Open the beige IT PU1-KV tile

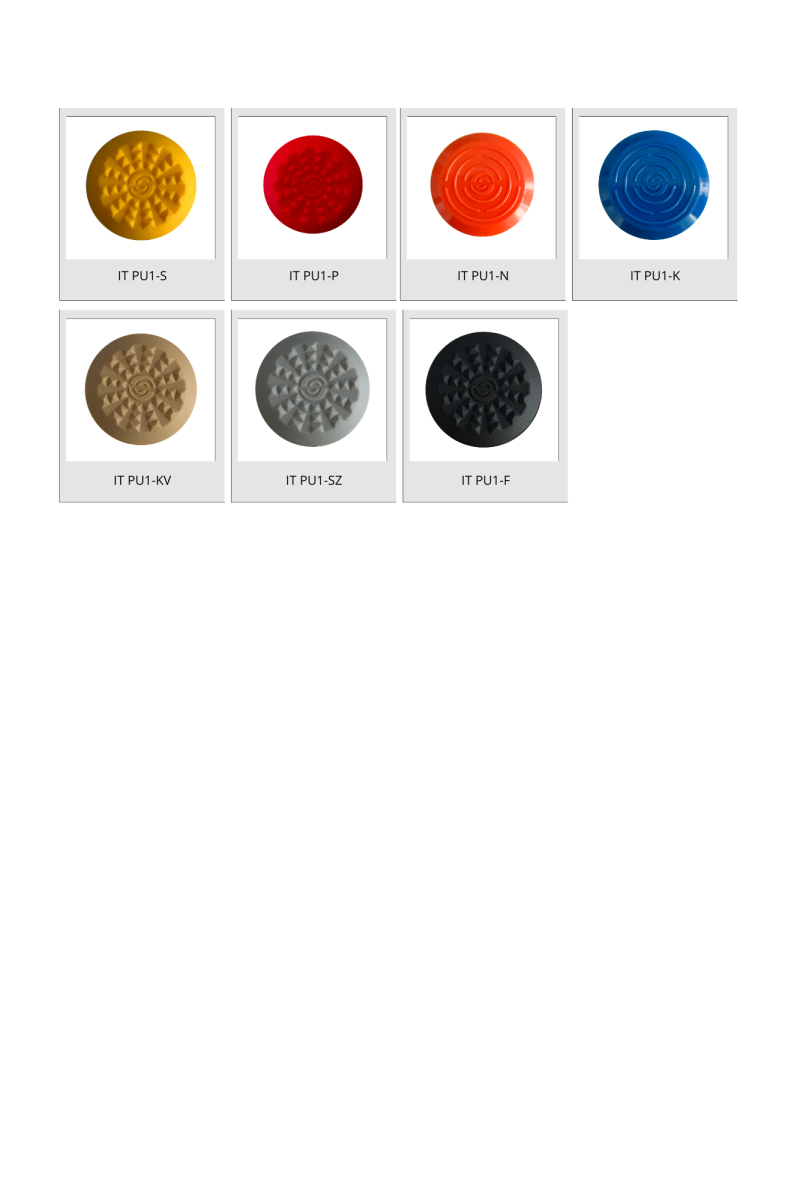pos(141,389)
